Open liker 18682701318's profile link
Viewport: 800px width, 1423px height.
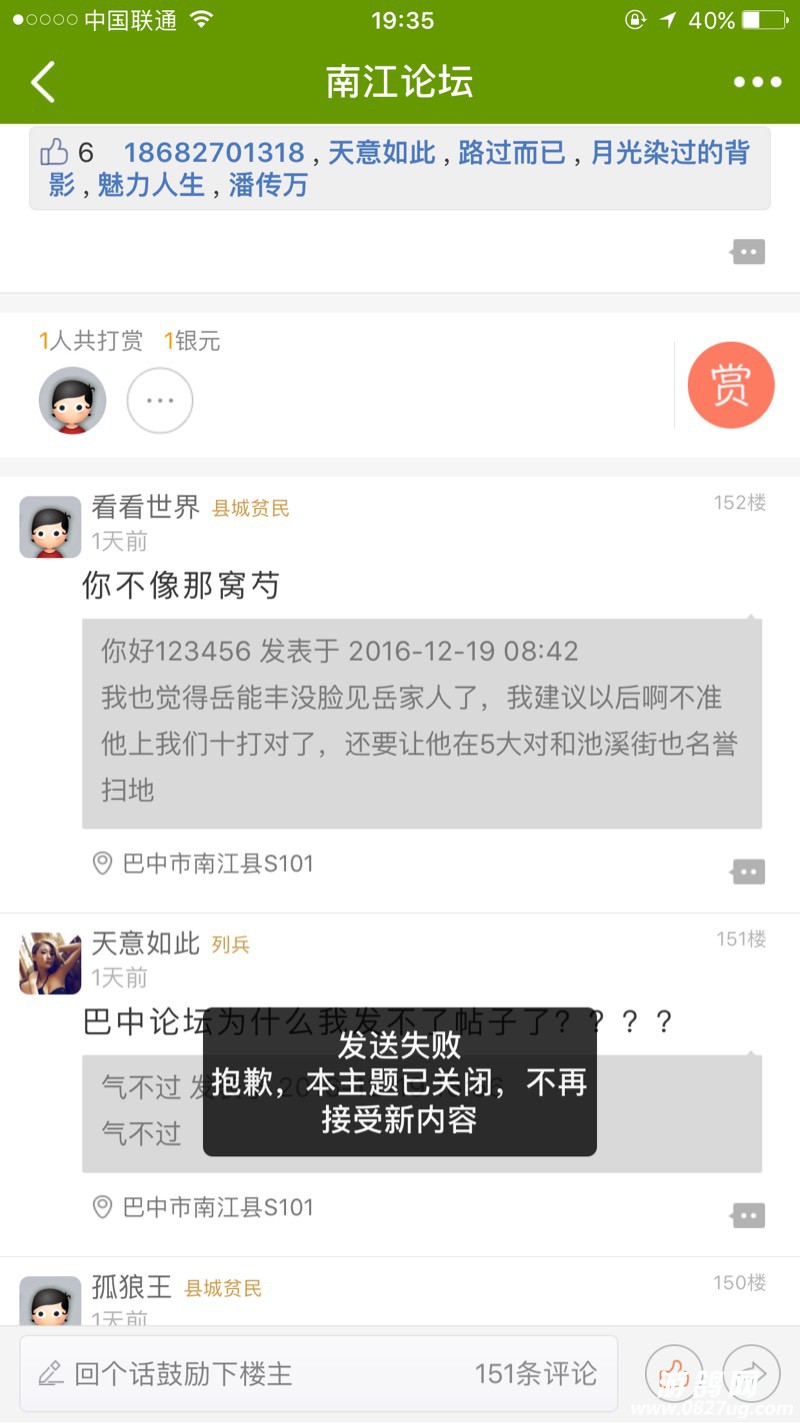point(214,153)
